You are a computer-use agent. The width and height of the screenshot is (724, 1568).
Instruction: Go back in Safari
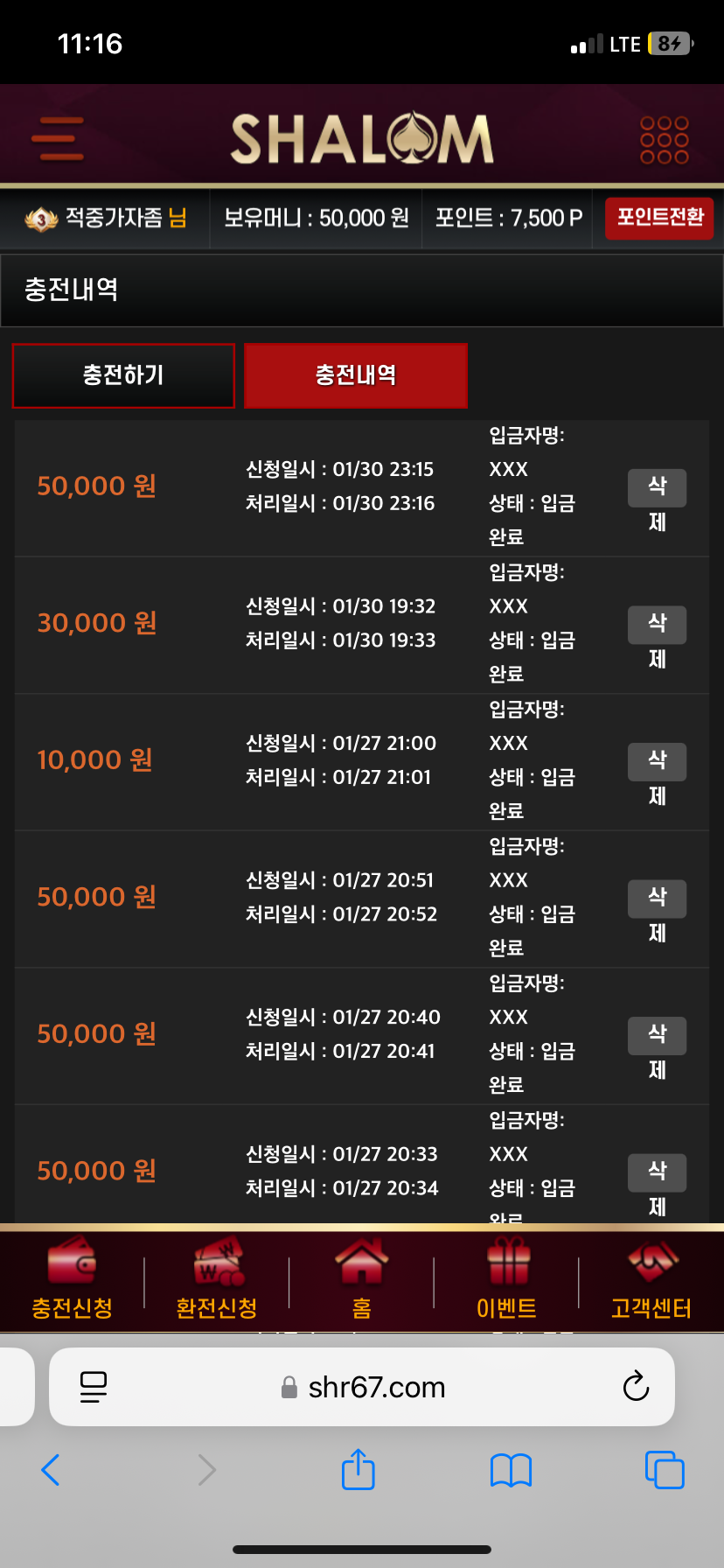pos(51,1470)
